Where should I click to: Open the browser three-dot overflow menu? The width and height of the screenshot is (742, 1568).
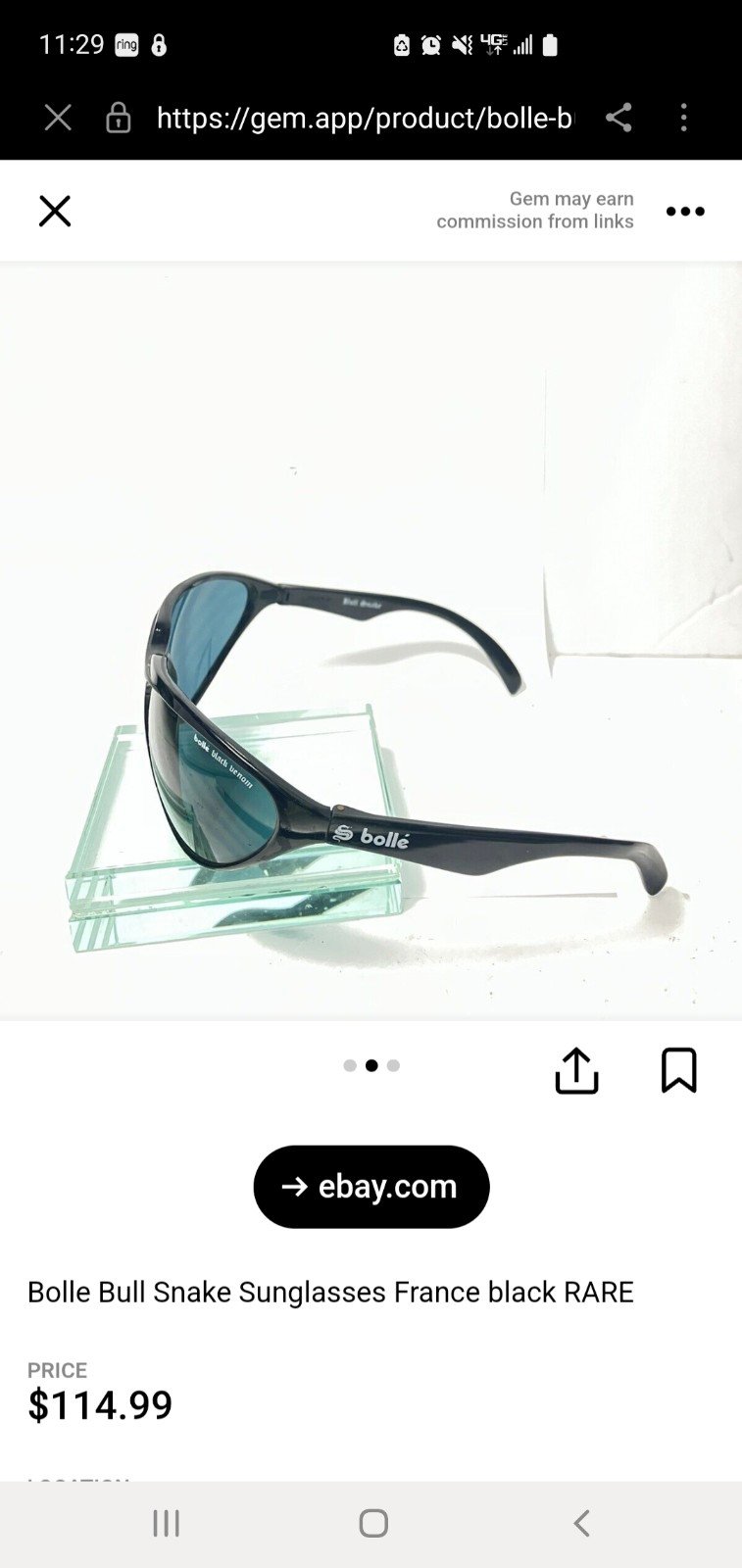[x=684, y=118]
